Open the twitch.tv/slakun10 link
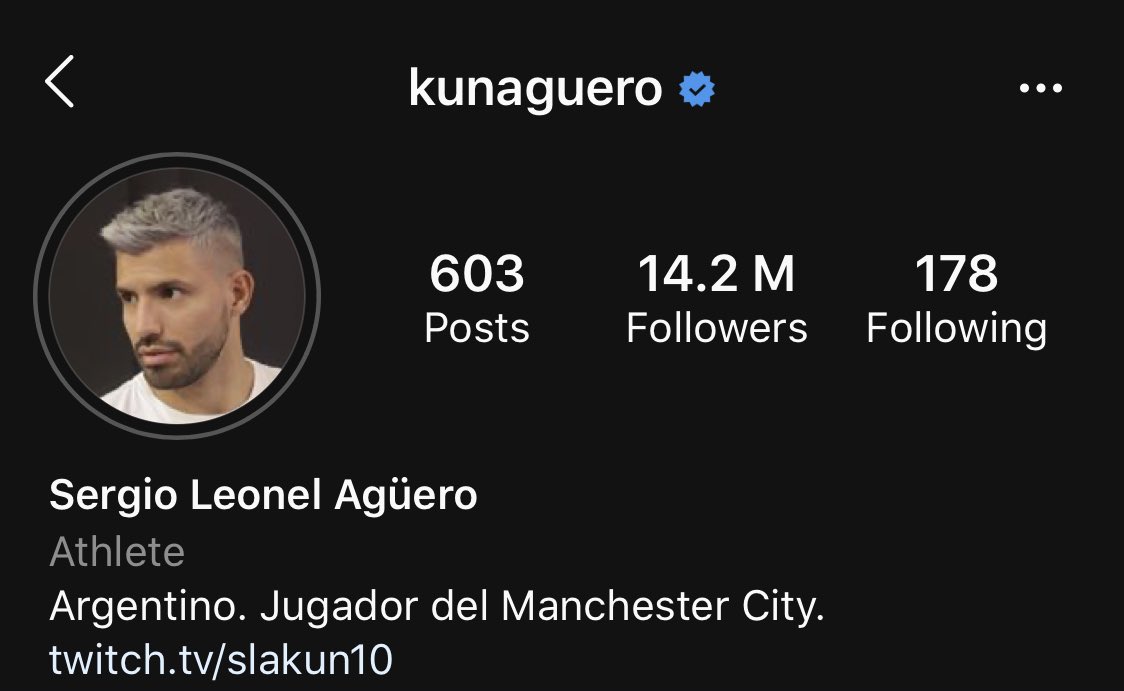Image resolution: width=1124 pixels, height=691 pixels. pos(221,660)
